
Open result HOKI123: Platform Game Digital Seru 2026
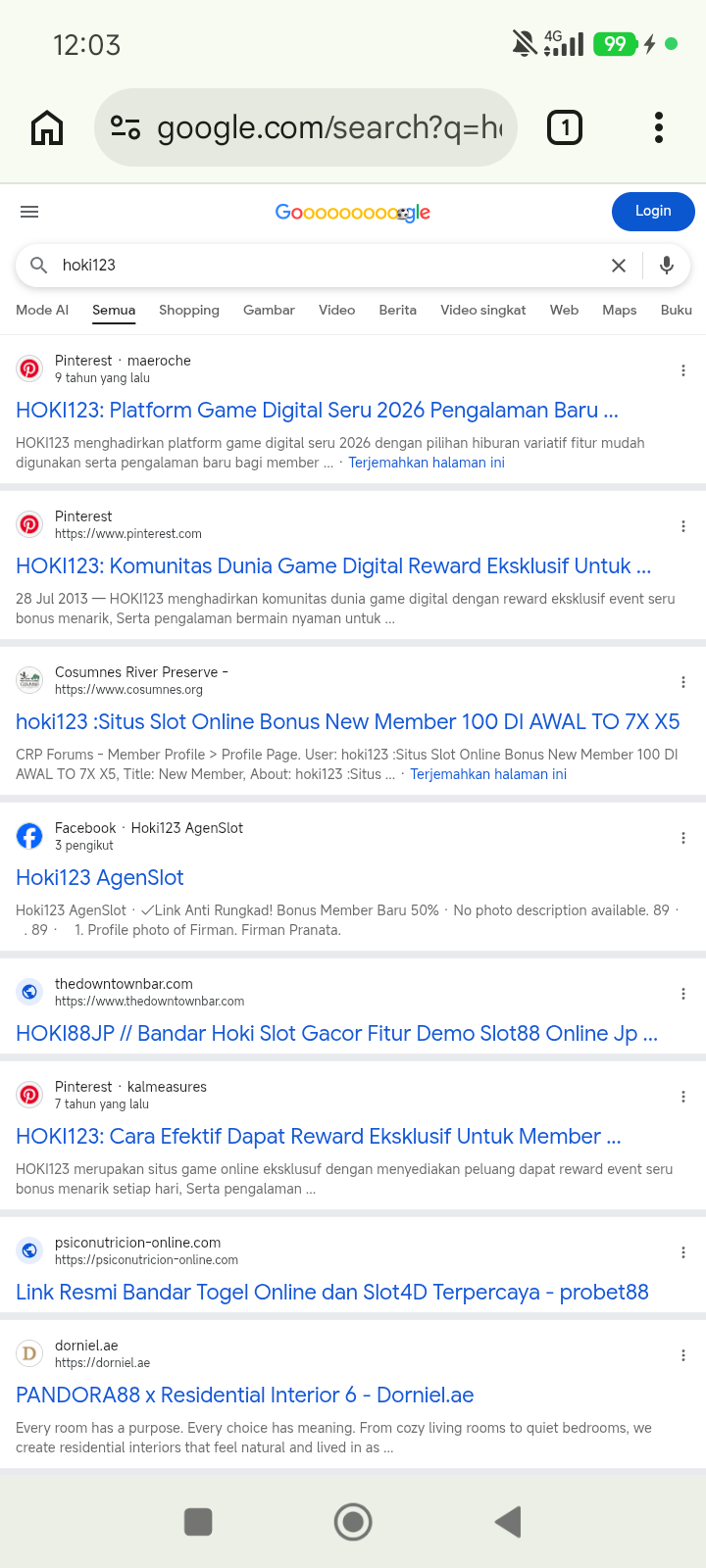(317, 410)
